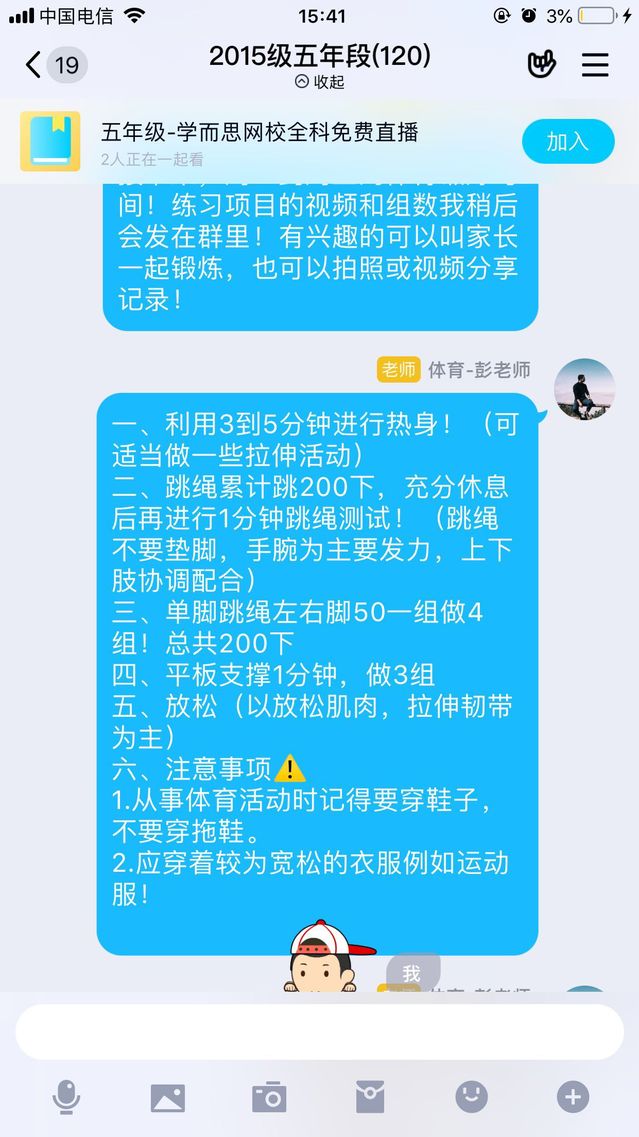Image resolution: width=639 pixels, height=1137 pixels.
Task: Open the group menu hamburger icon
Action: 595,65
